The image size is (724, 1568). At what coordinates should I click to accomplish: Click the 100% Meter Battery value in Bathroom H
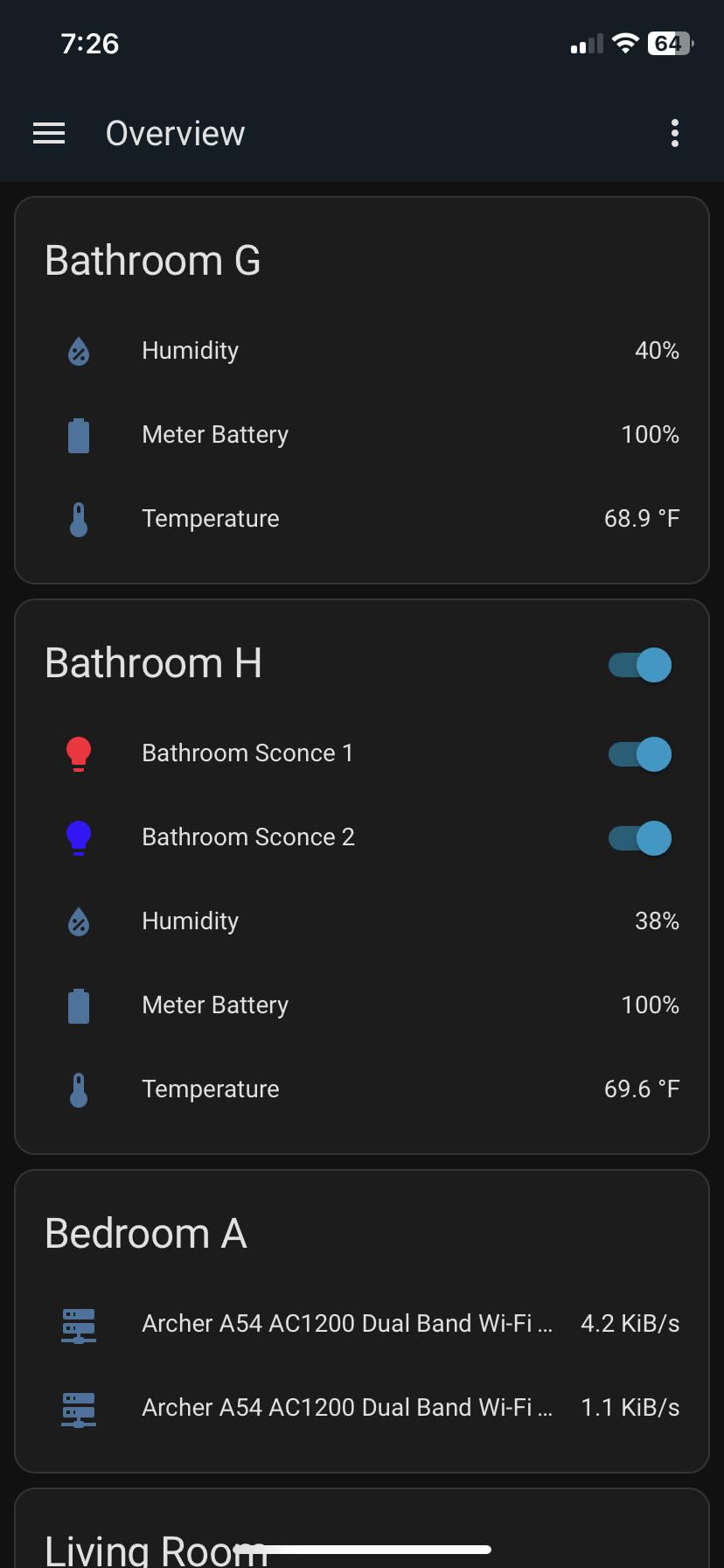pos(650,1004)
